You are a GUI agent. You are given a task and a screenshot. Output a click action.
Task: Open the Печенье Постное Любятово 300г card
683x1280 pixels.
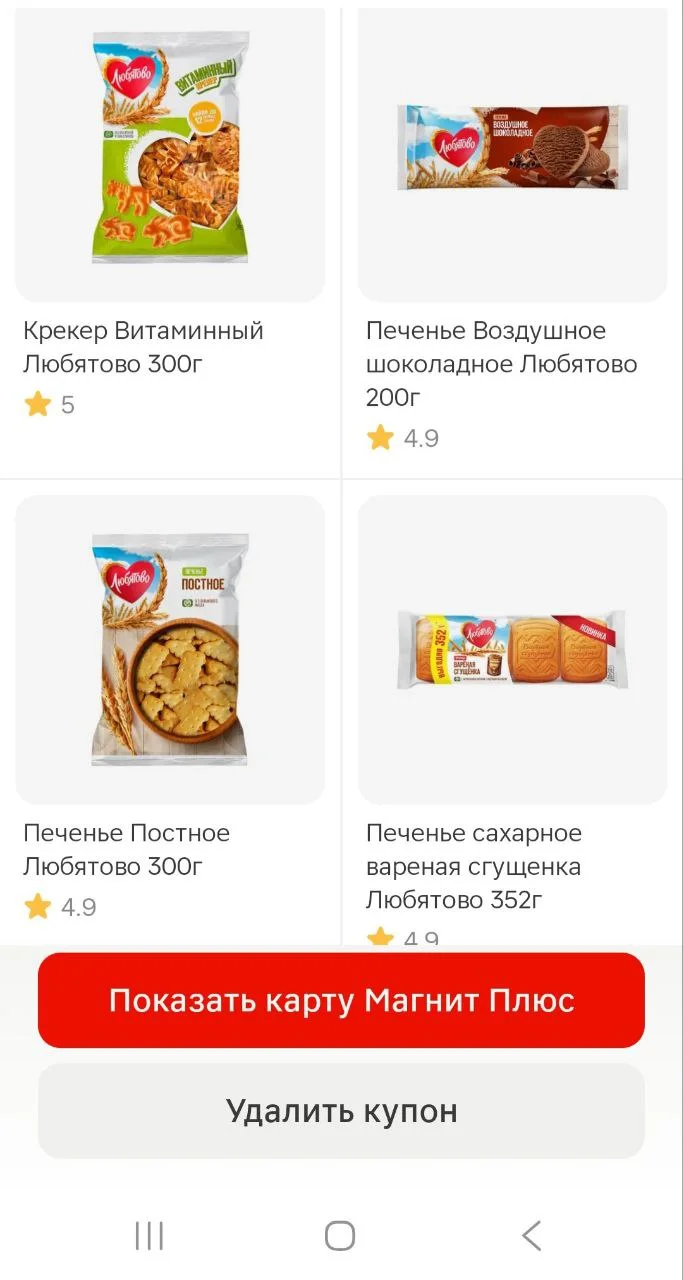click(x=170, y=712)
